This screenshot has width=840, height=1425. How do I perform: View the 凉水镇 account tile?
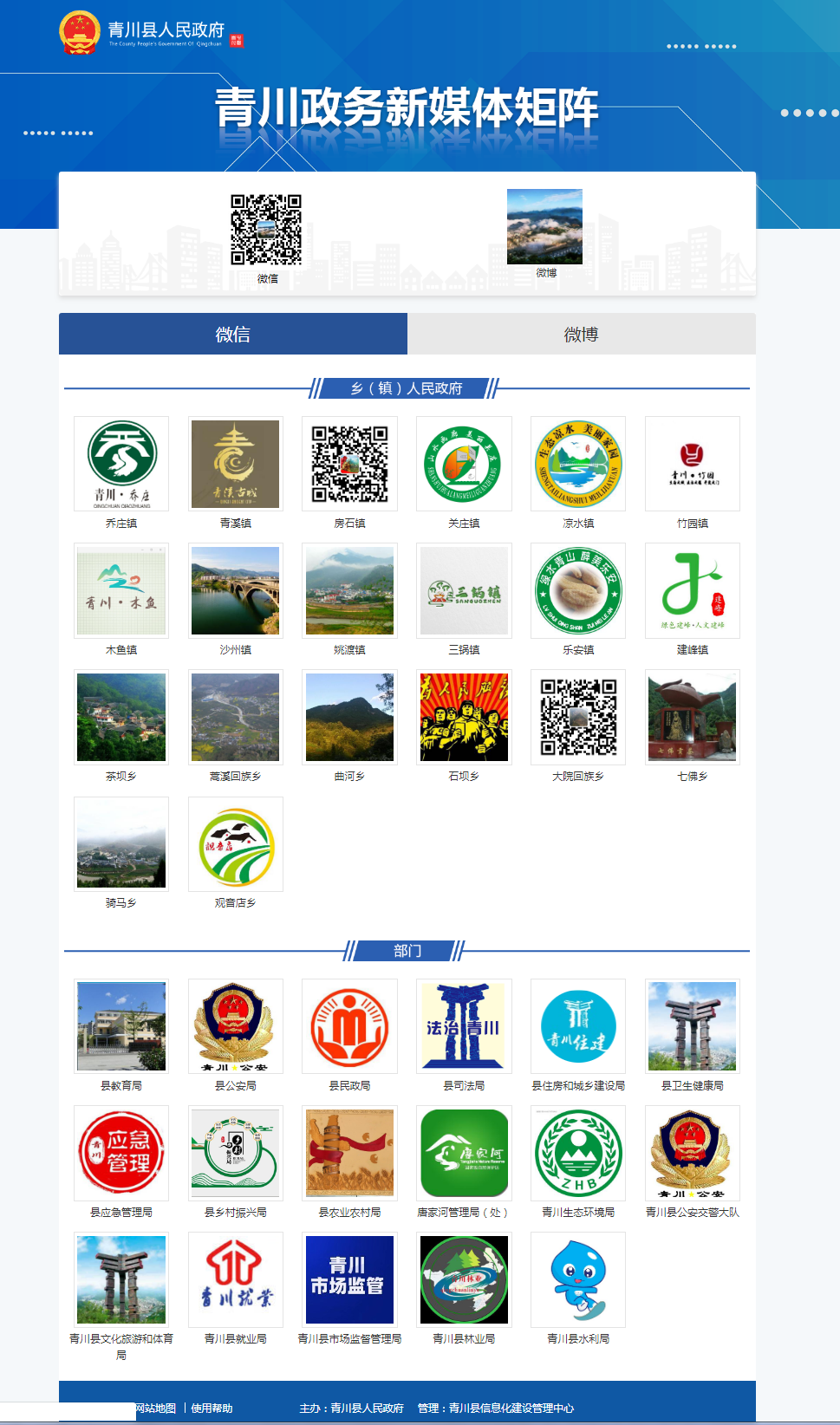click(578, 464)
